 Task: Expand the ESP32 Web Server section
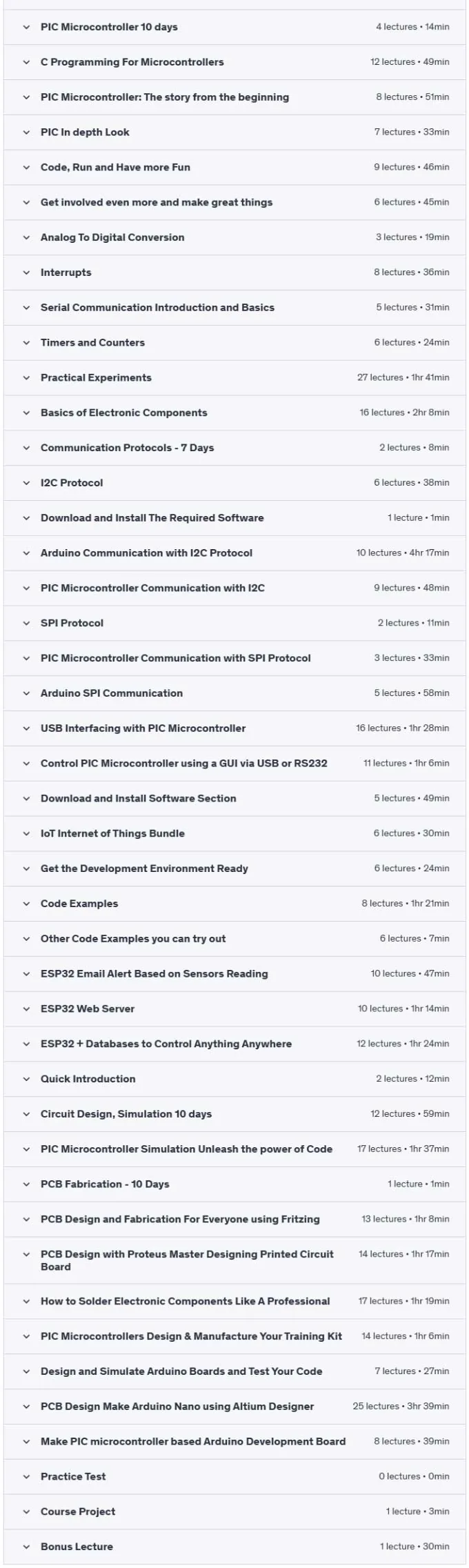point(234,1009)
